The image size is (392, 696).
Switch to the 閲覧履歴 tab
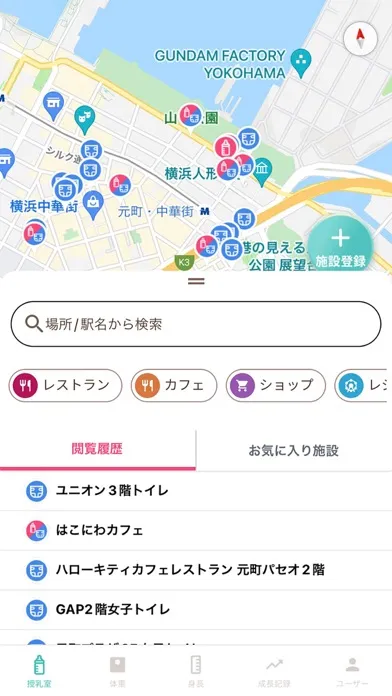coord(98,450)
